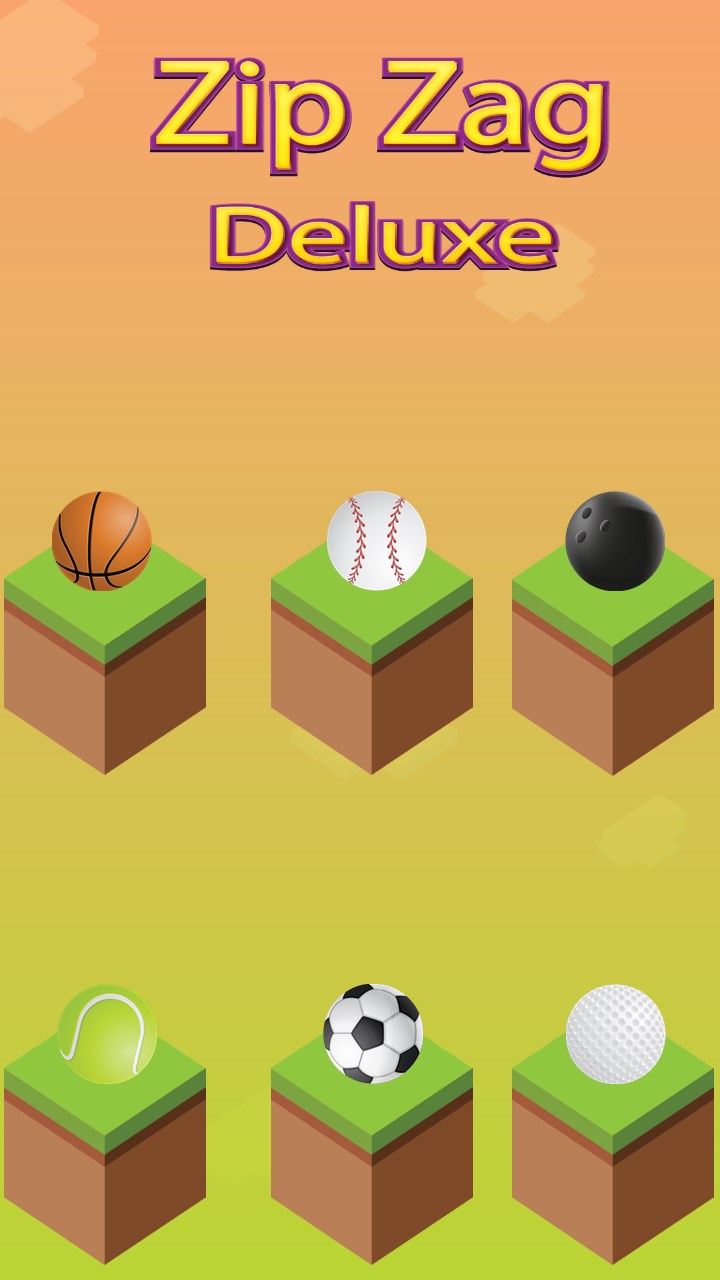This screenshot has height=1280, width=720.
Task: Pick the white golf ball
Action: 615,1034
